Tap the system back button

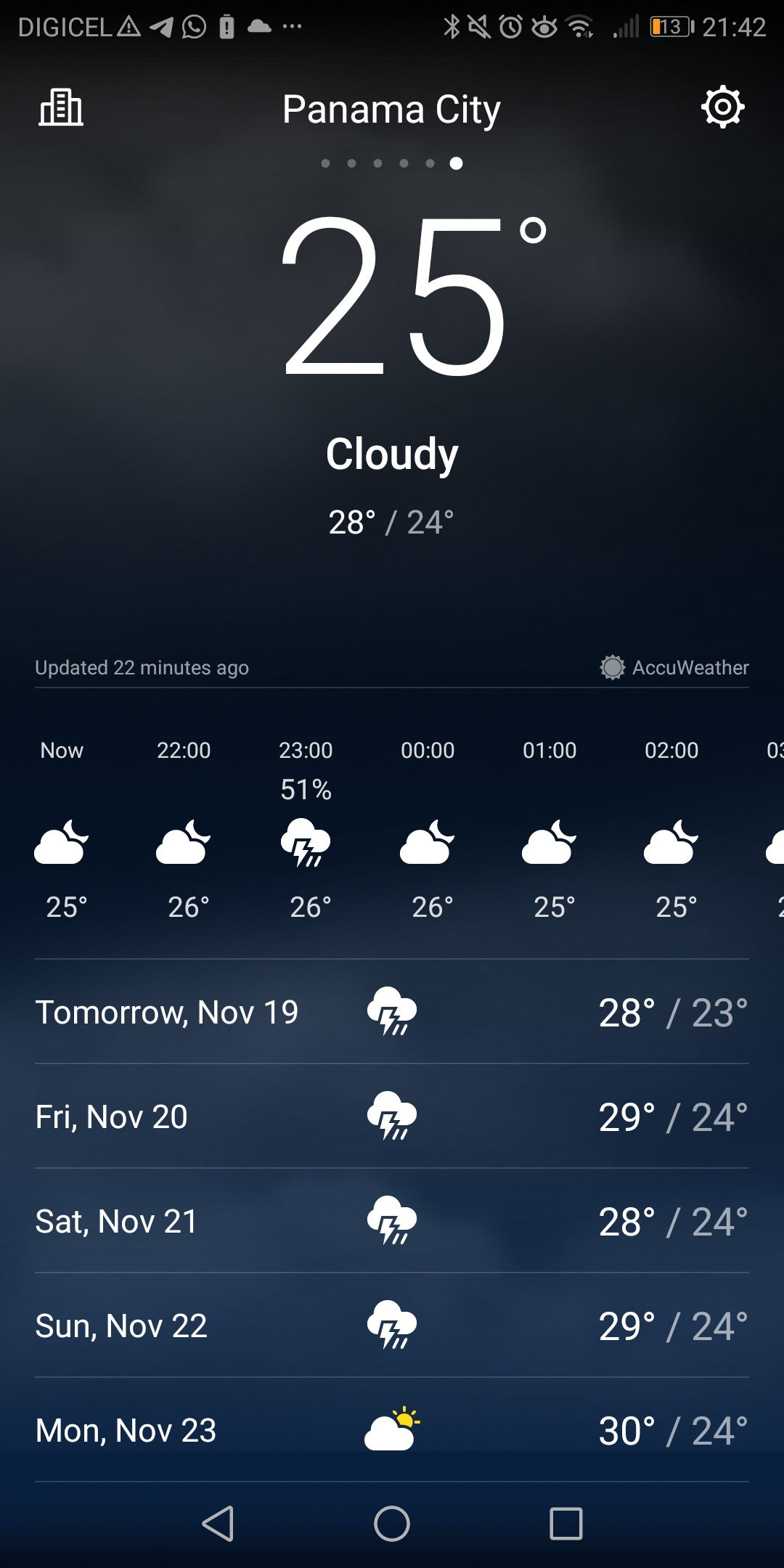(218, 1523)
